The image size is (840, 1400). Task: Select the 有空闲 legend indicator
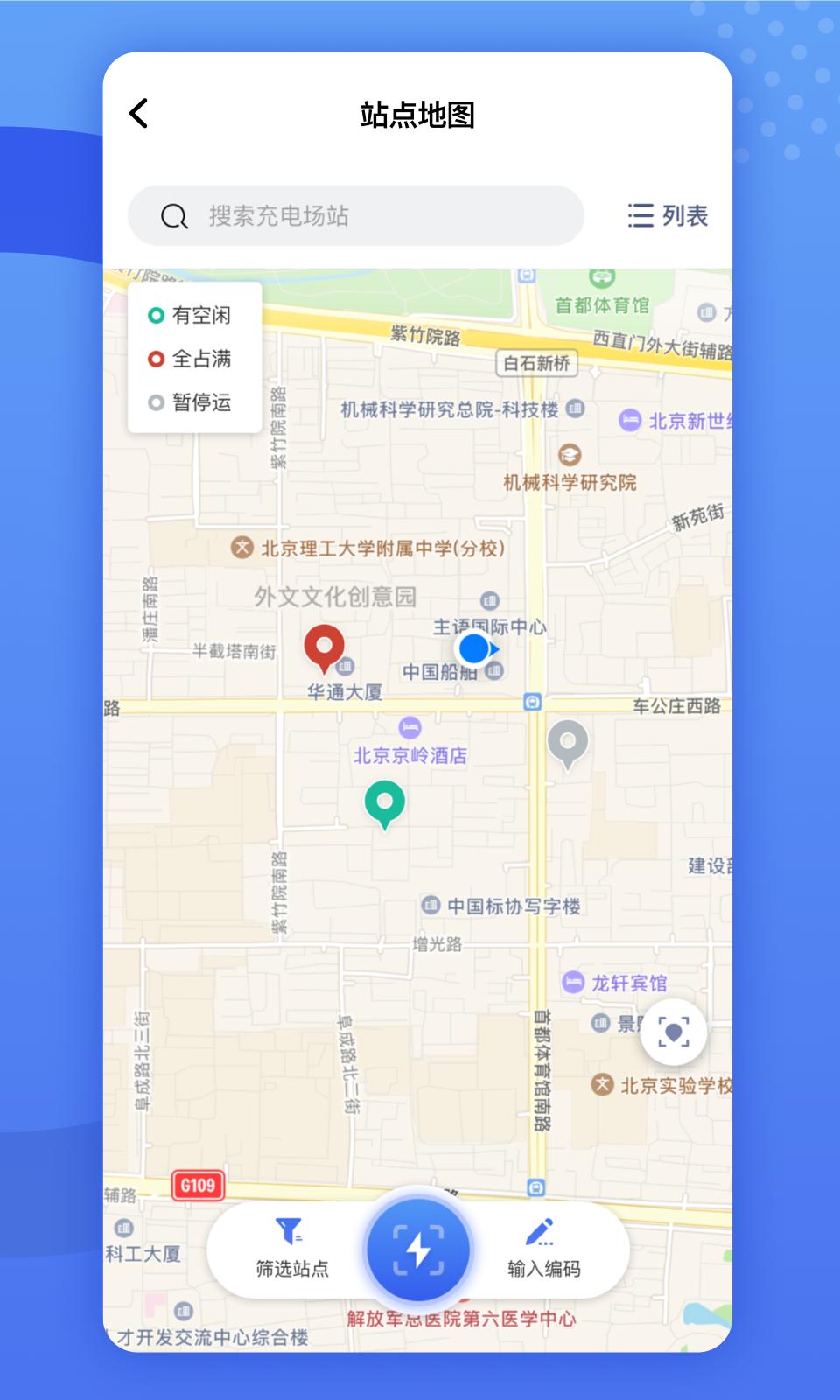click(x=157, y=316)
